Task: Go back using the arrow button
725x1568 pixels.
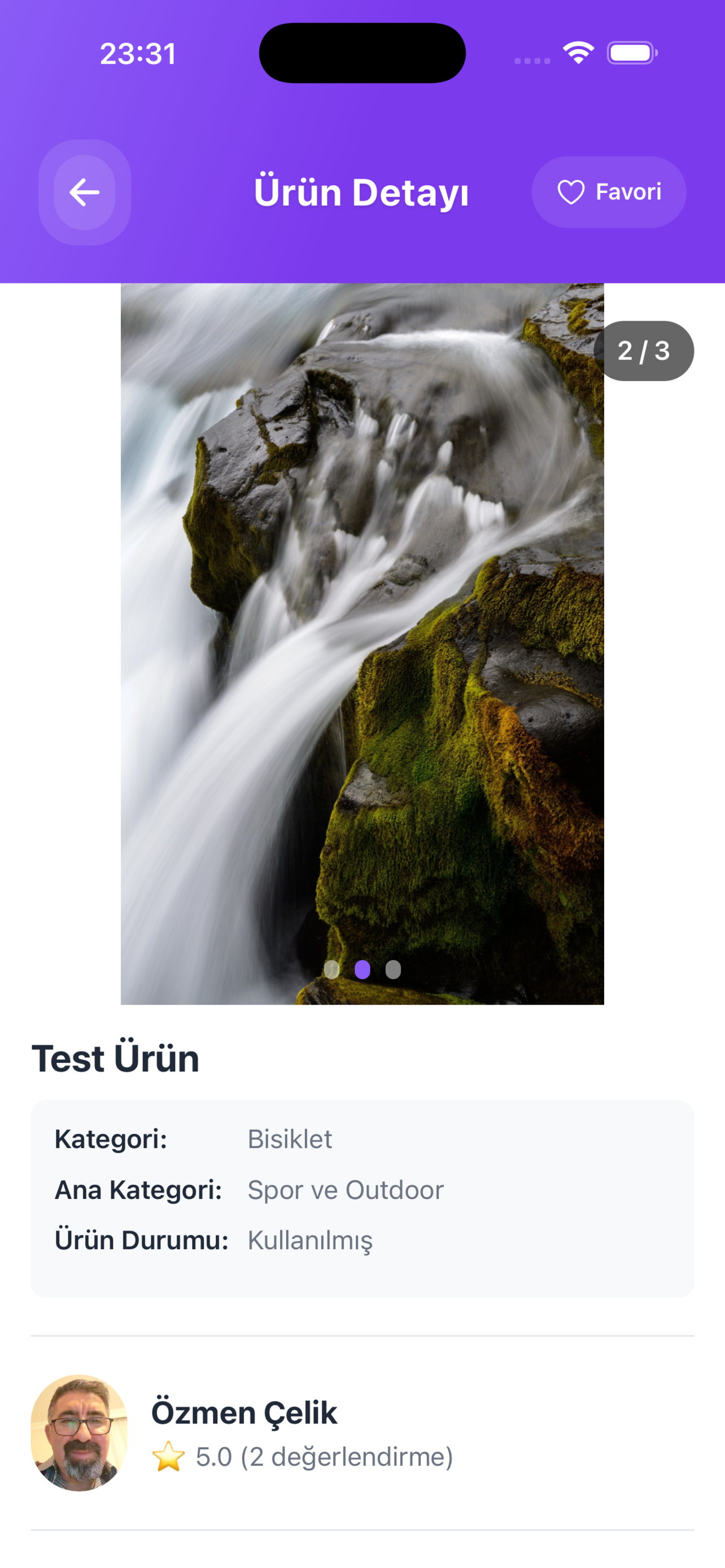Action: [x=85, y=192]
